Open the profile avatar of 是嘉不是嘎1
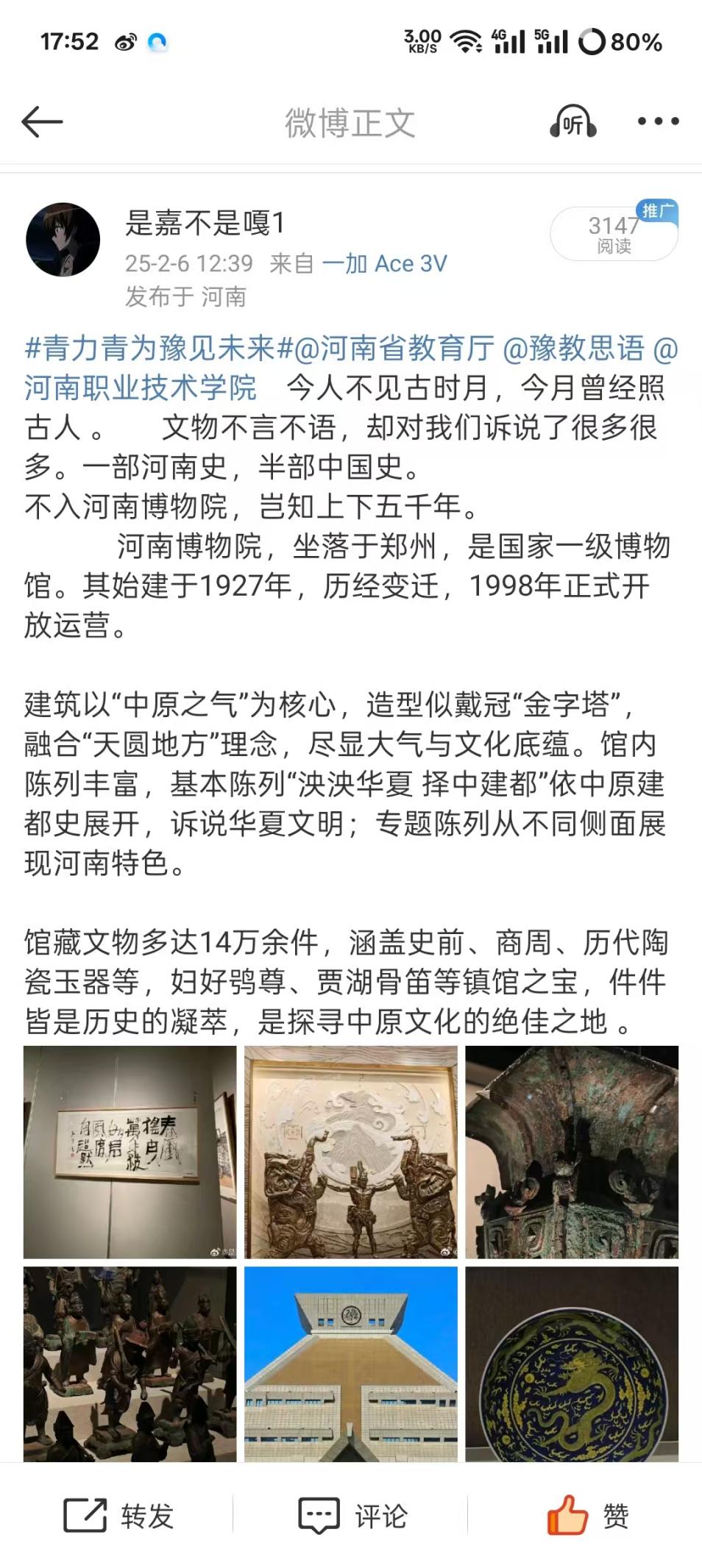This screenshot has width=702, height=1568. [63, 240]
